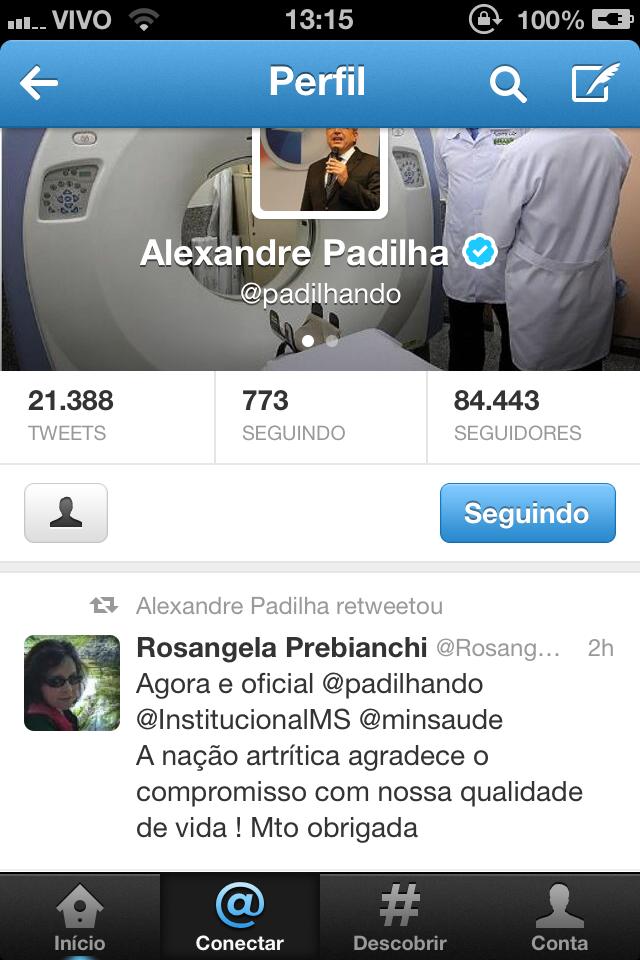
Task: Open the search magnifier icon
Action: tap(508, 84)
